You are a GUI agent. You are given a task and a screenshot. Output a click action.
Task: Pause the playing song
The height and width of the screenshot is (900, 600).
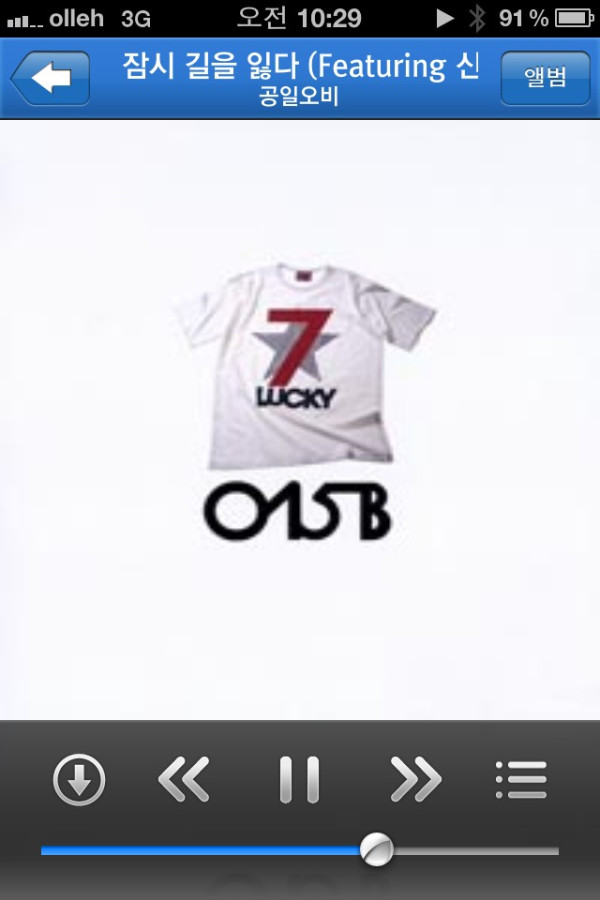(299, 779)
